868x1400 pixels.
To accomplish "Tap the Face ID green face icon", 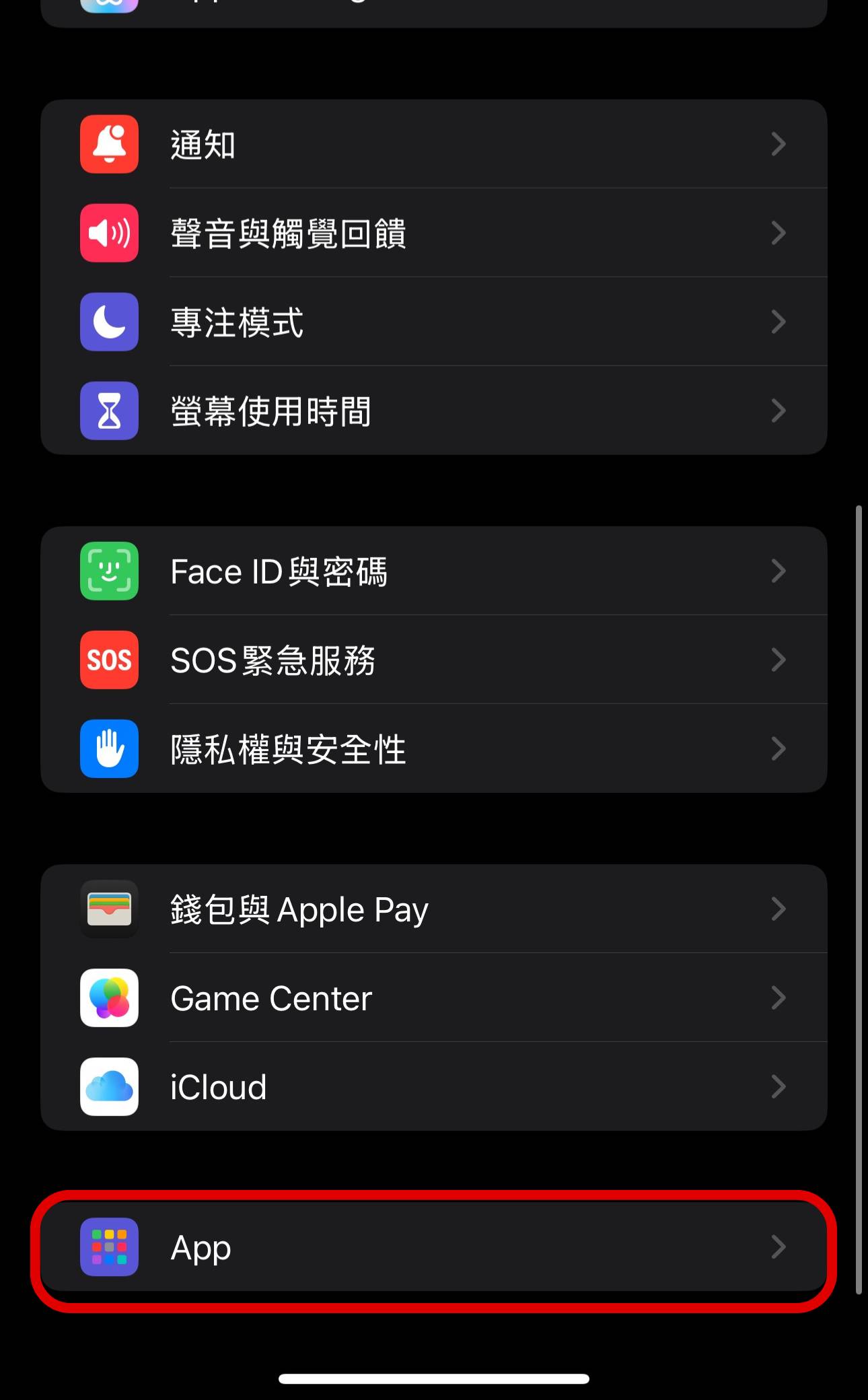I will tap(109, 571).
